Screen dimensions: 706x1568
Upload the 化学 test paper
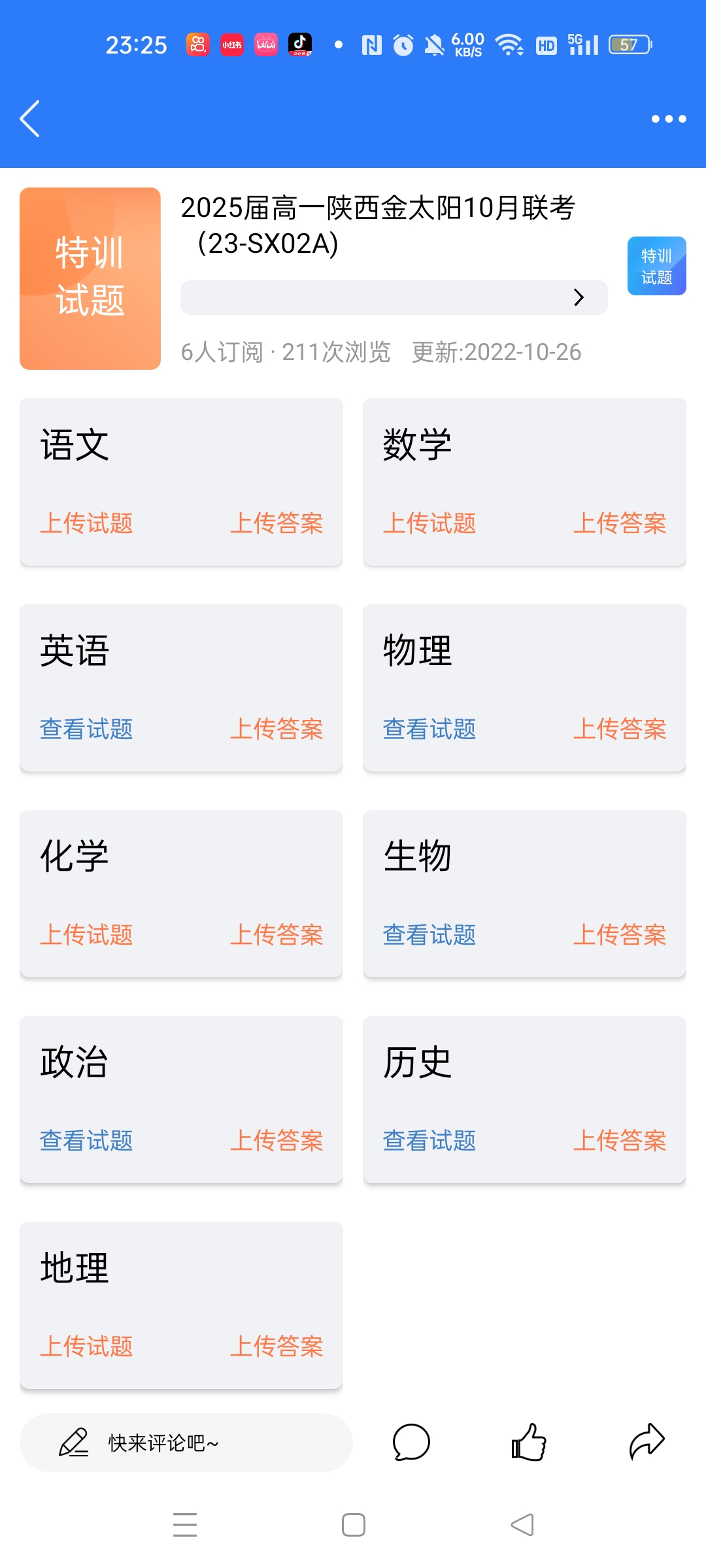[86, 935]
